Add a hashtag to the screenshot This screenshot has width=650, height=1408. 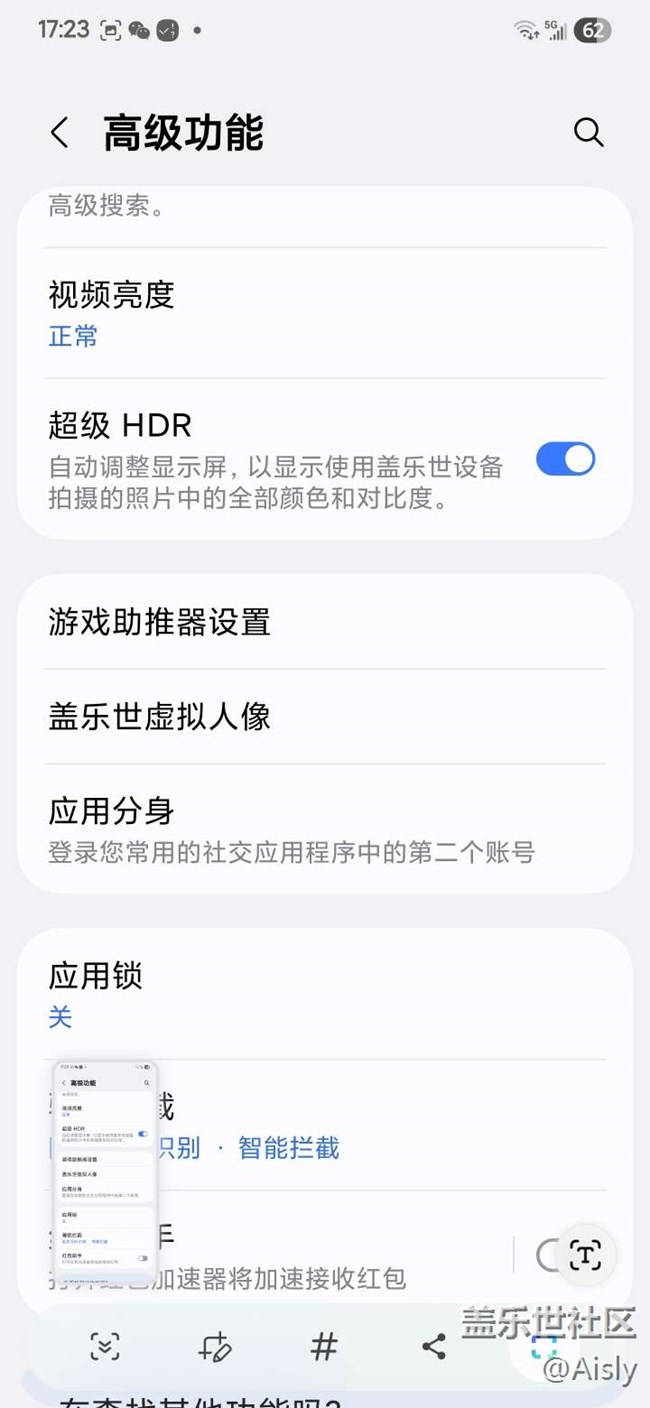point(324,1347)
